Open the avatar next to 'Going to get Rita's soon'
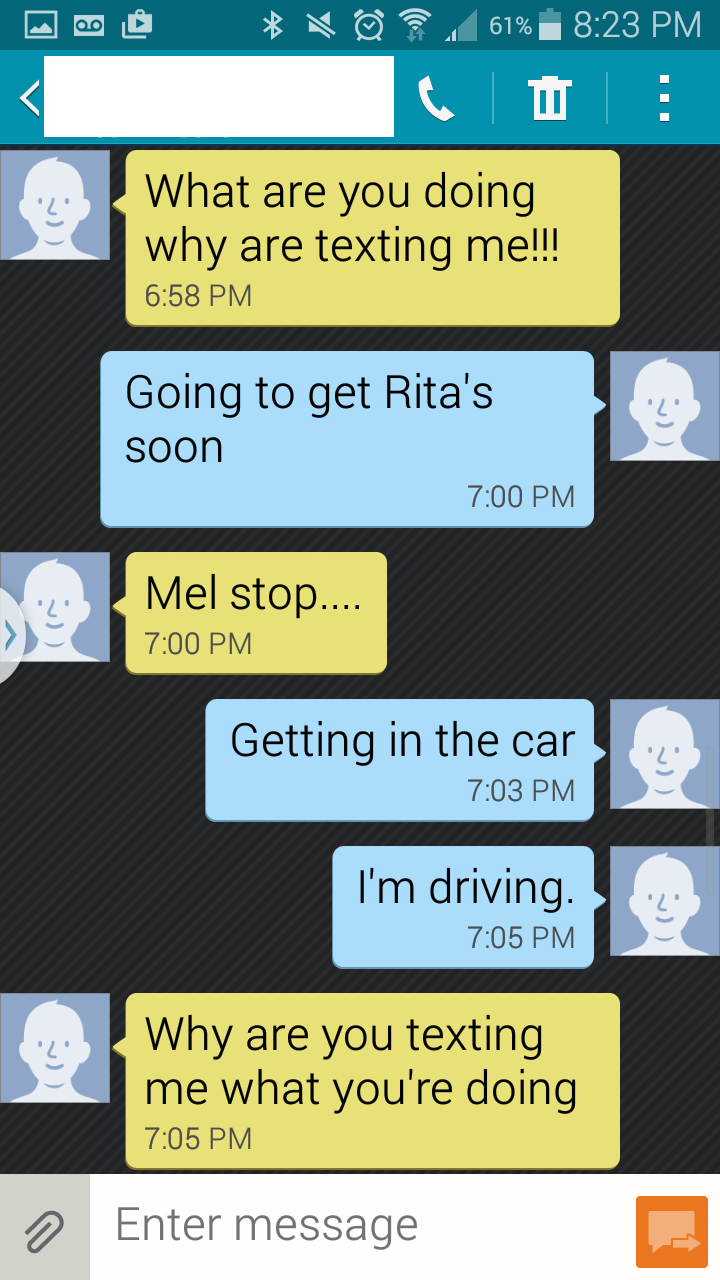Image resolution: width=720 pixels, height=1280 pixels. pos(664,406)
